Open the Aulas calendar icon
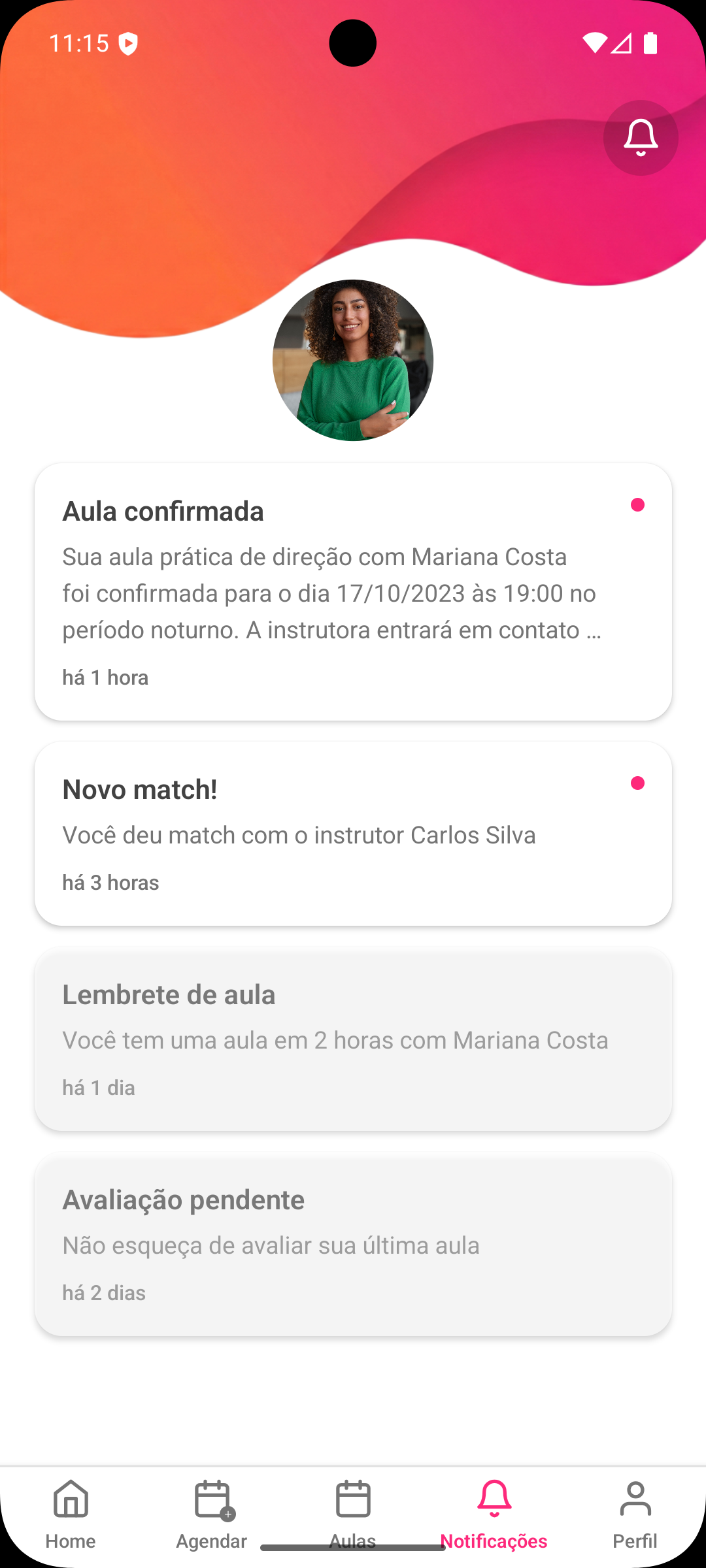Screen dimensions: 706x1568 [x=352, y=1499]
